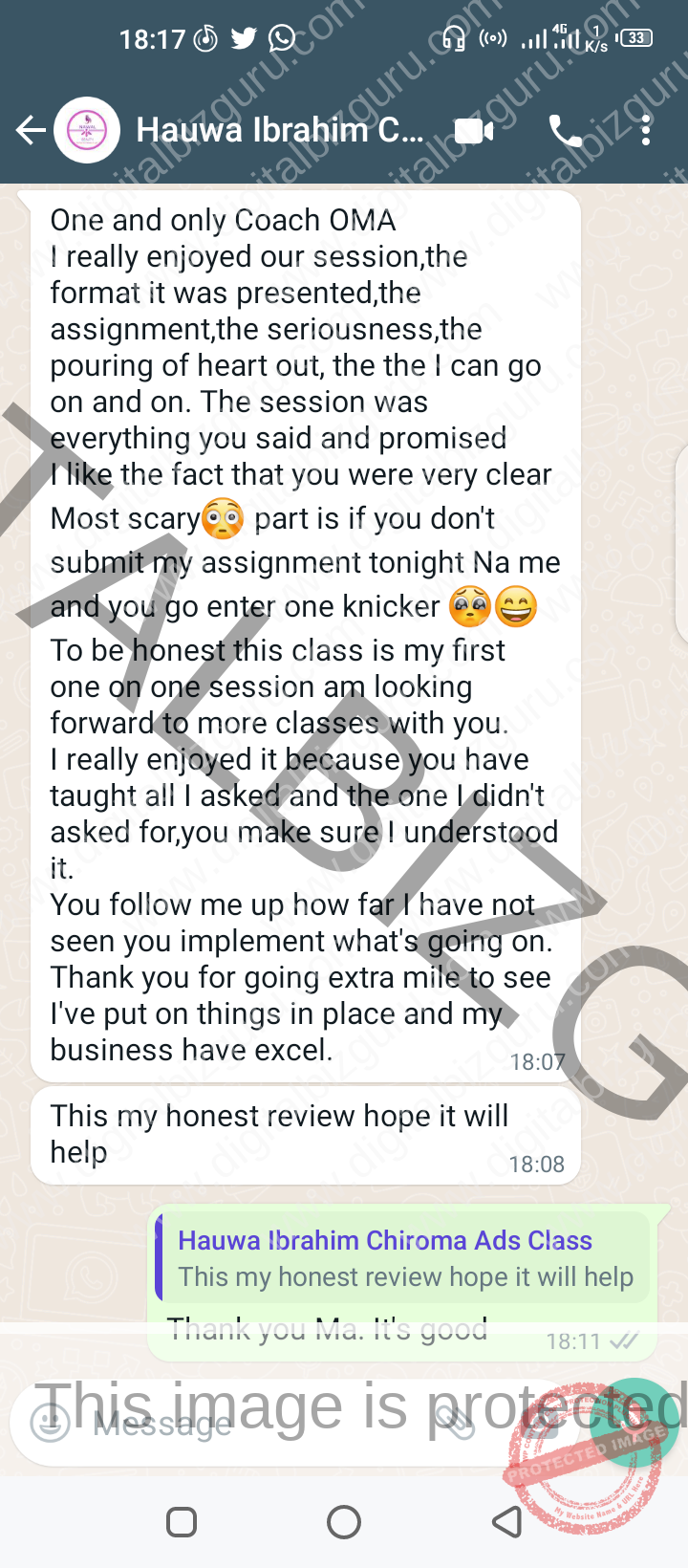The width and height of the screenshot is (688, 1568).
Task: Go back to the chats list
Action: click(x=31, y=131)
